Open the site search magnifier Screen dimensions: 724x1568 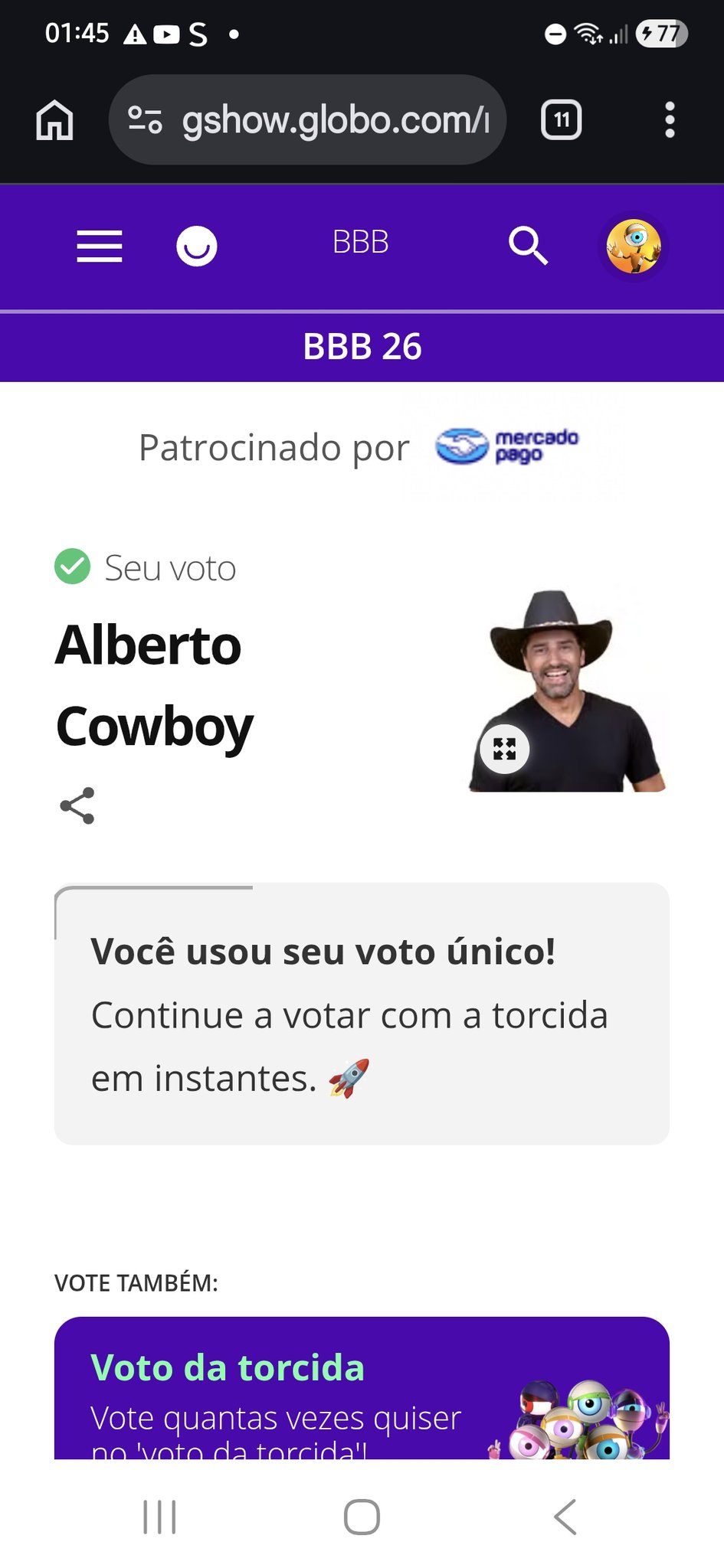tap(528, 246)
